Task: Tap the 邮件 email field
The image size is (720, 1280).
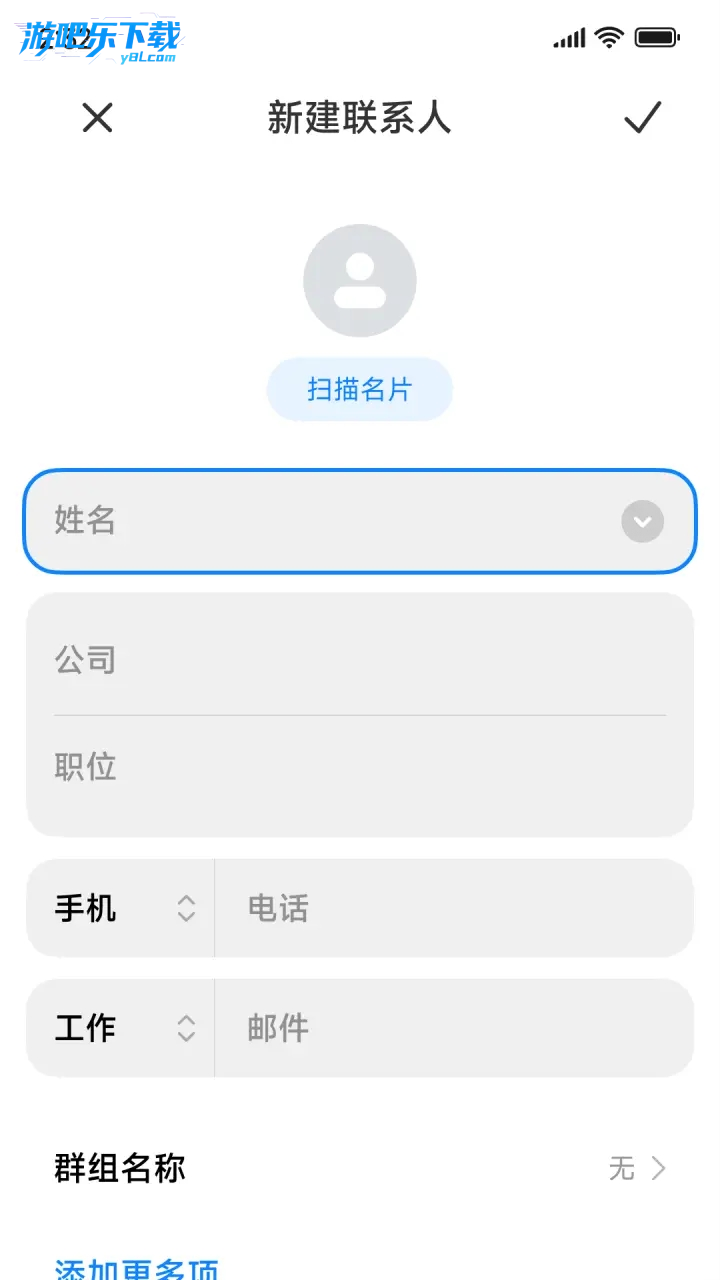Action: [452, 1028]
